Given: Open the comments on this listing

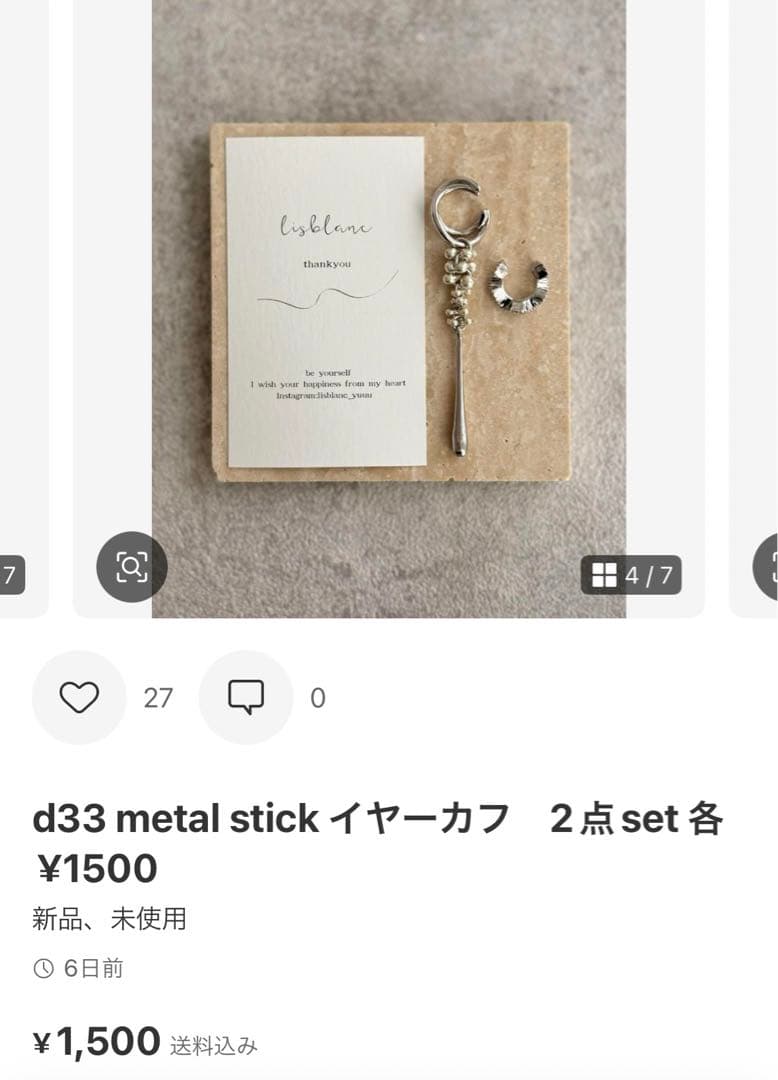Looking at the screenshot, I should [245, 697].
